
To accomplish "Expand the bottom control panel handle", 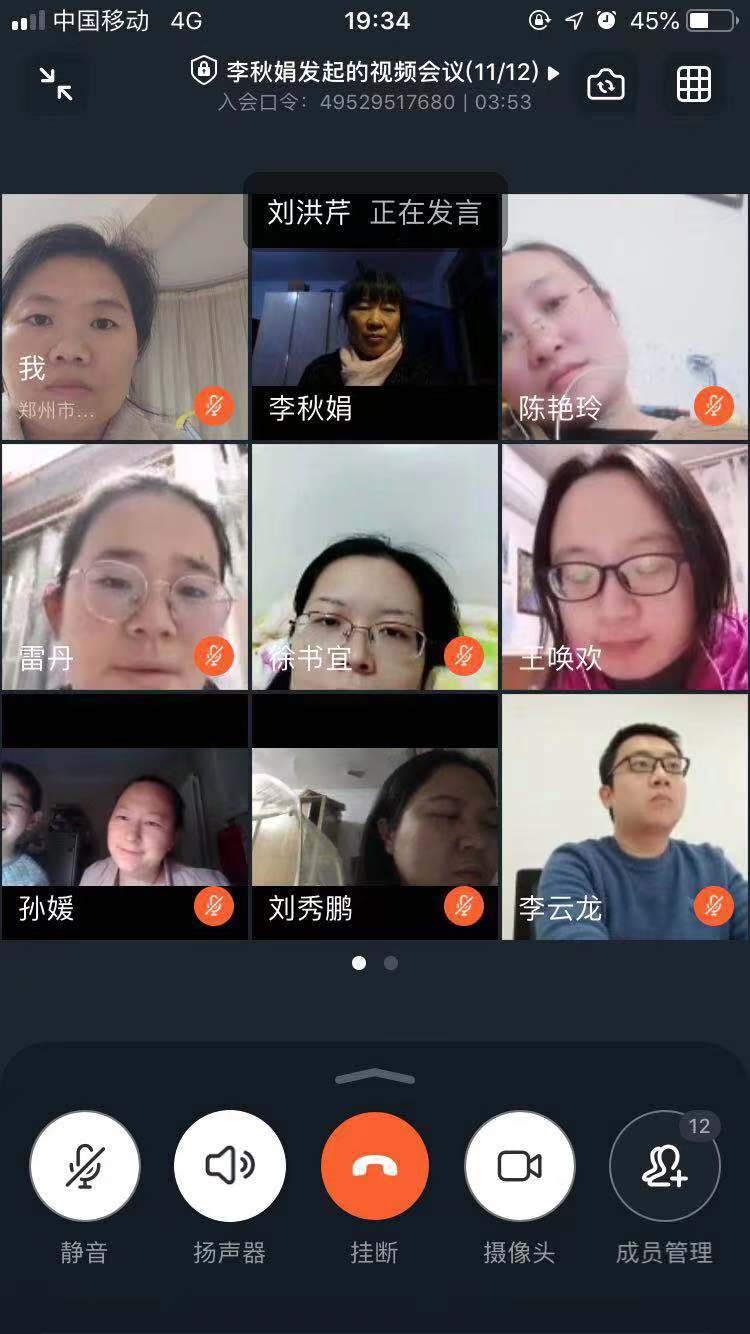I will pyautogui.click(x=375, y=1077).
